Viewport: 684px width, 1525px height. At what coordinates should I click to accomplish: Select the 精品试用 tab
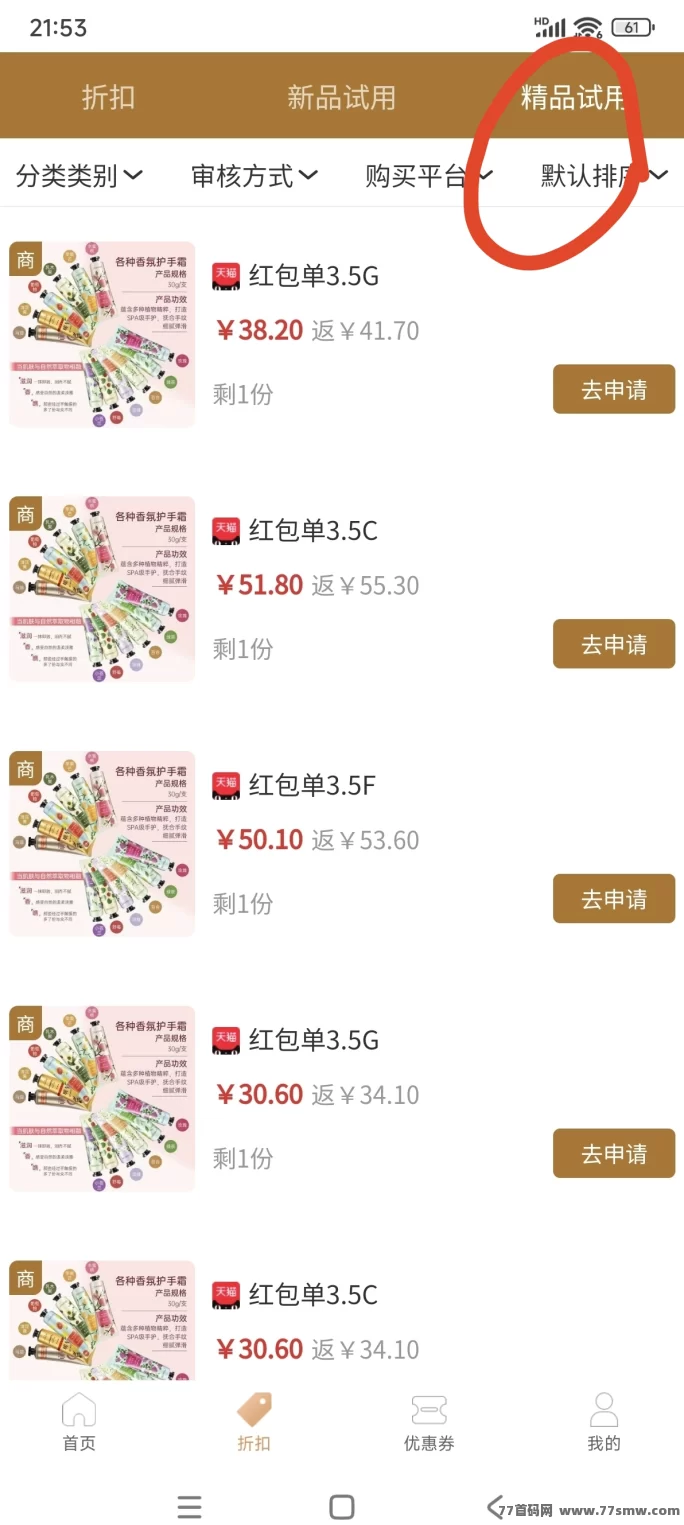[x=573, y=97]
